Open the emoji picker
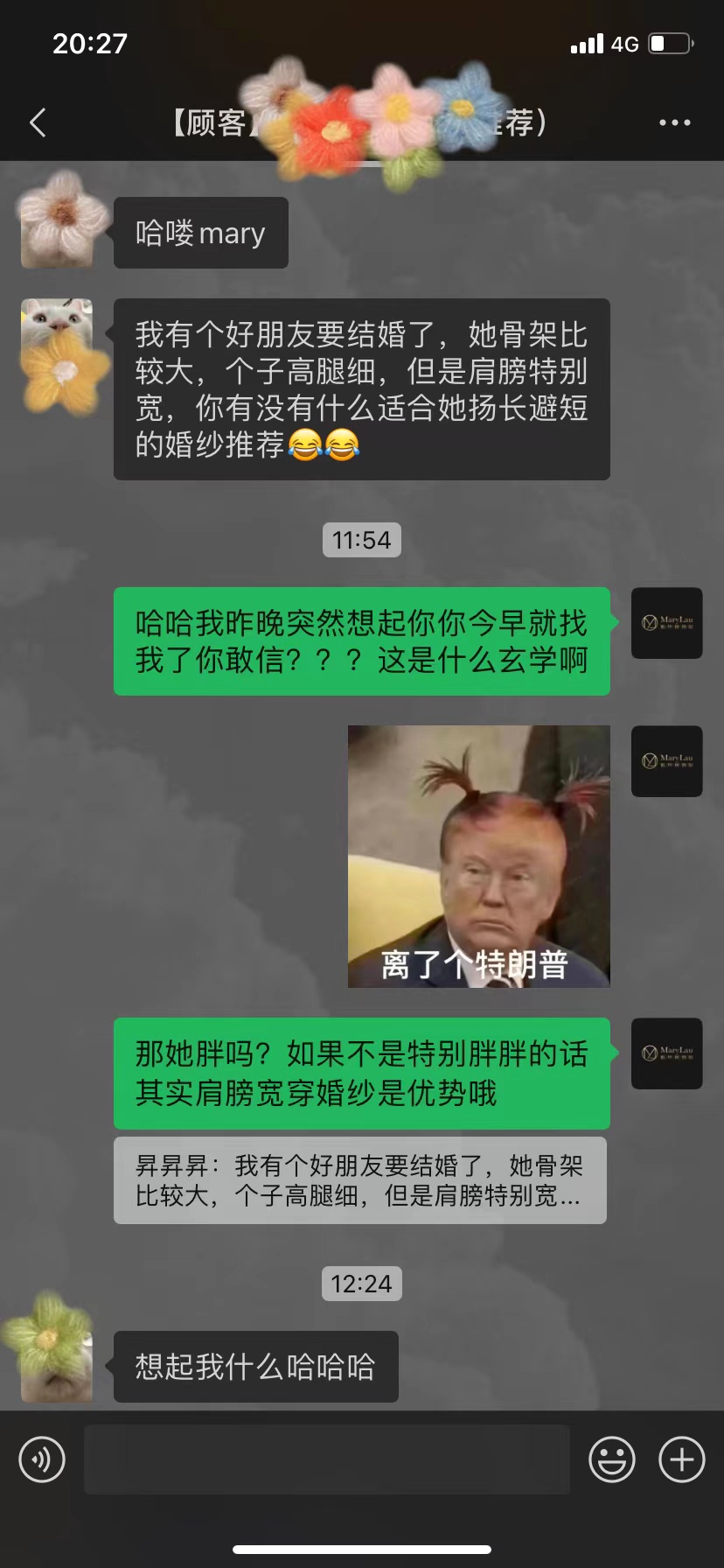Image resolution: width=724 pixels, height=1568 pixels. tap(612, 1459)
